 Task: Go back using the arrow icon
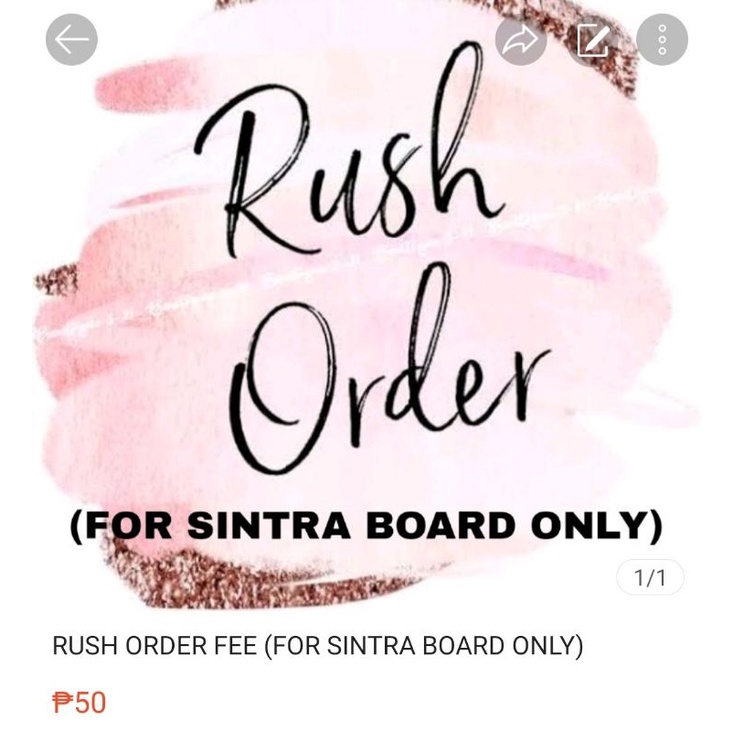(71, 40)
